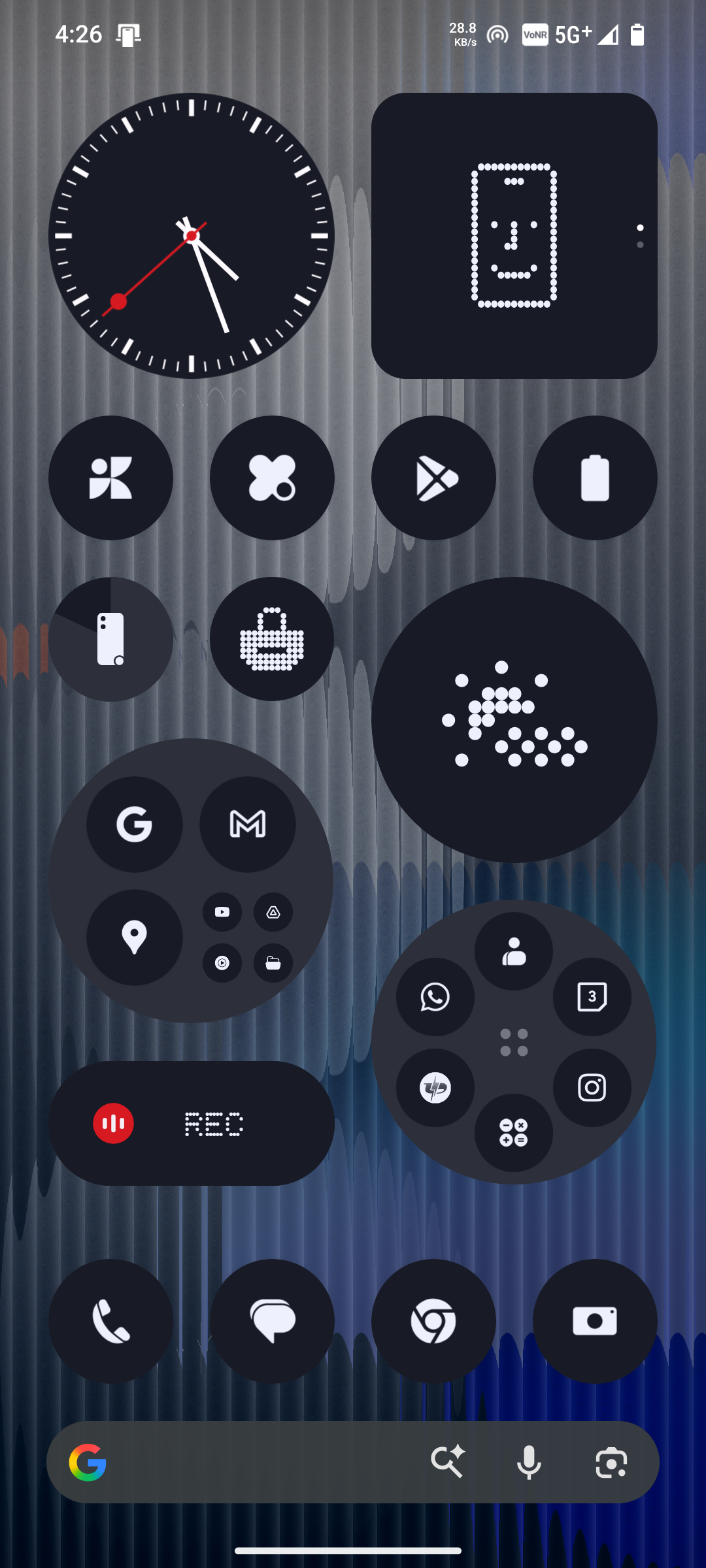Launch the Phone dialer app
The height and width of the screenshot is (1568, 706).
(x=110, y=1320)
